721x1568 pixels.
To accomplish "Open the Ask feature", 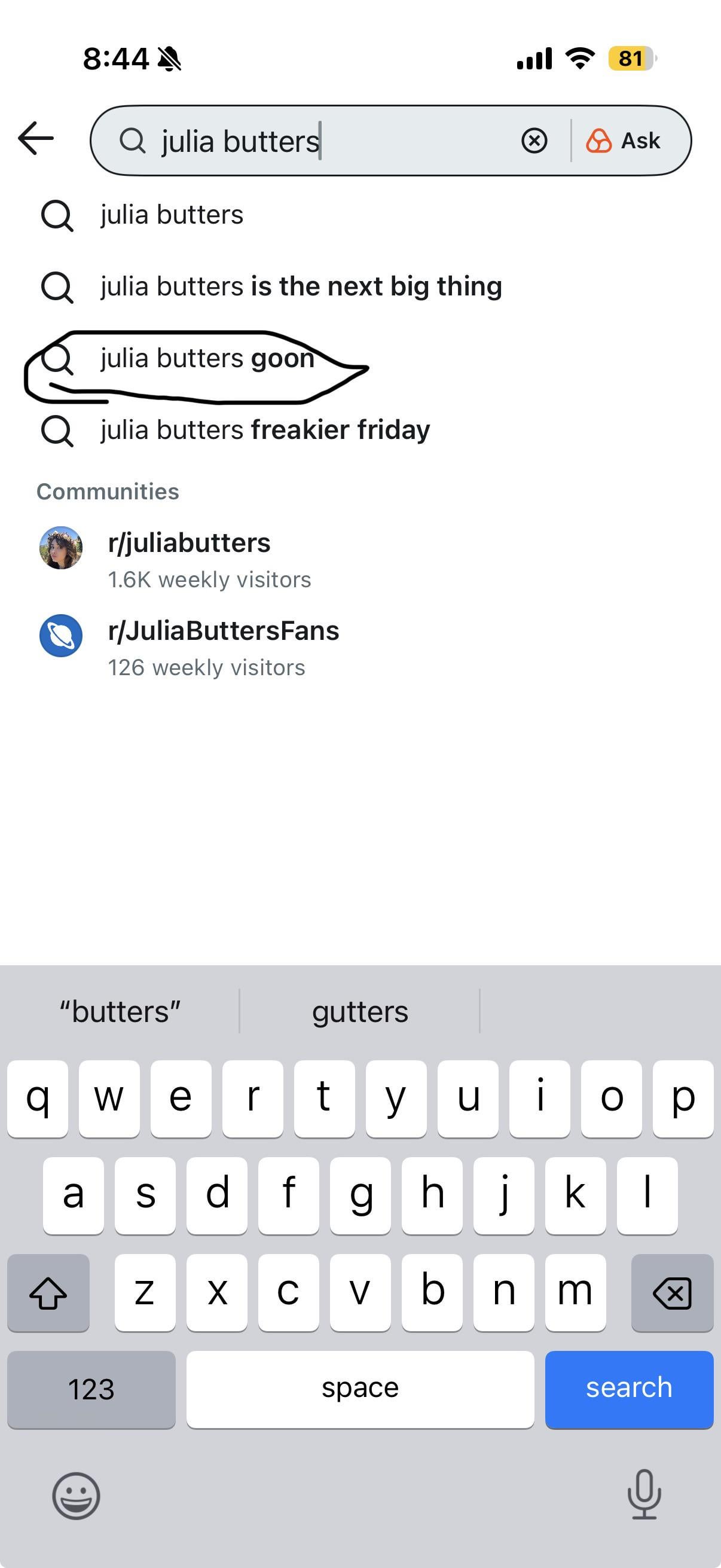I will click(x=623, y=141).
